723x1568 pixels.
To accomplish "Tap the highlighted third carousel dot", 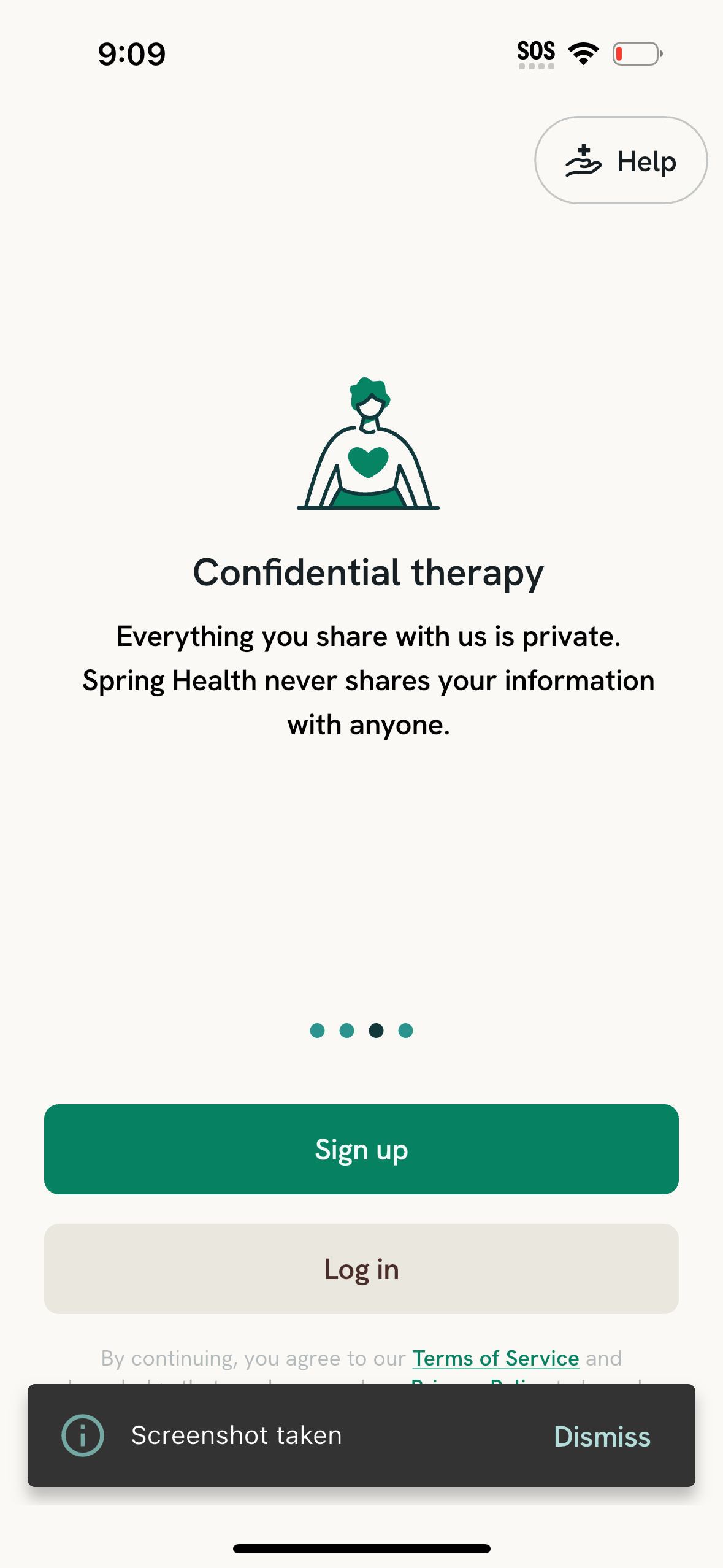I will (x=376, y=1031).
